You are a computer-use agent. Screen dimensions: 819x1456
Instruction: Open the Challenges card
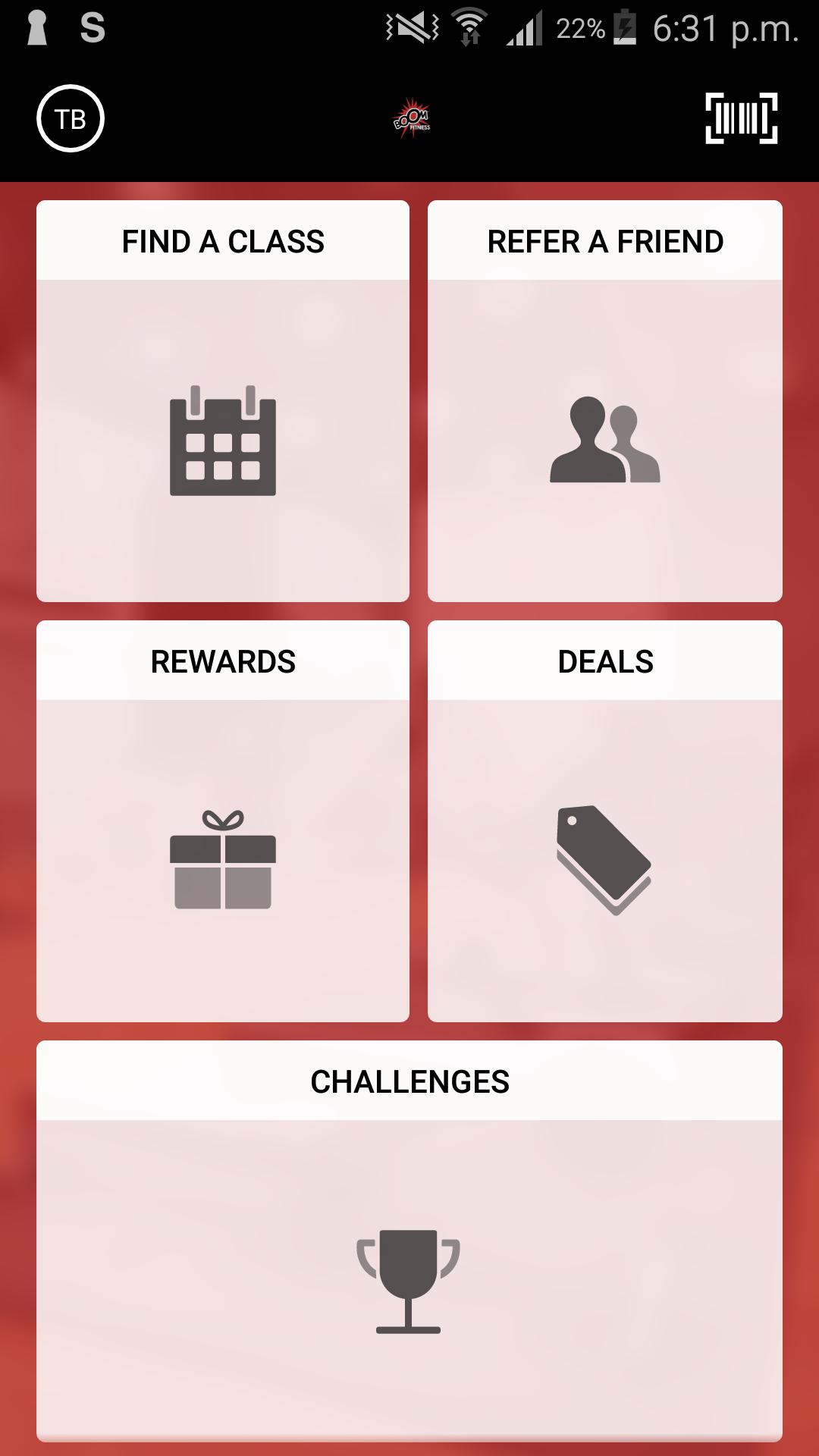coord(409,1241)
